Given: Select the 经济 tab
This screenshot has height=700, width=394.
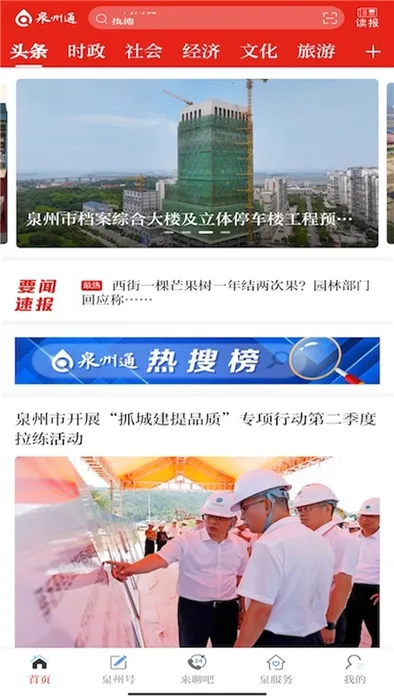Looking at the screenshot, I should (201, 51).
